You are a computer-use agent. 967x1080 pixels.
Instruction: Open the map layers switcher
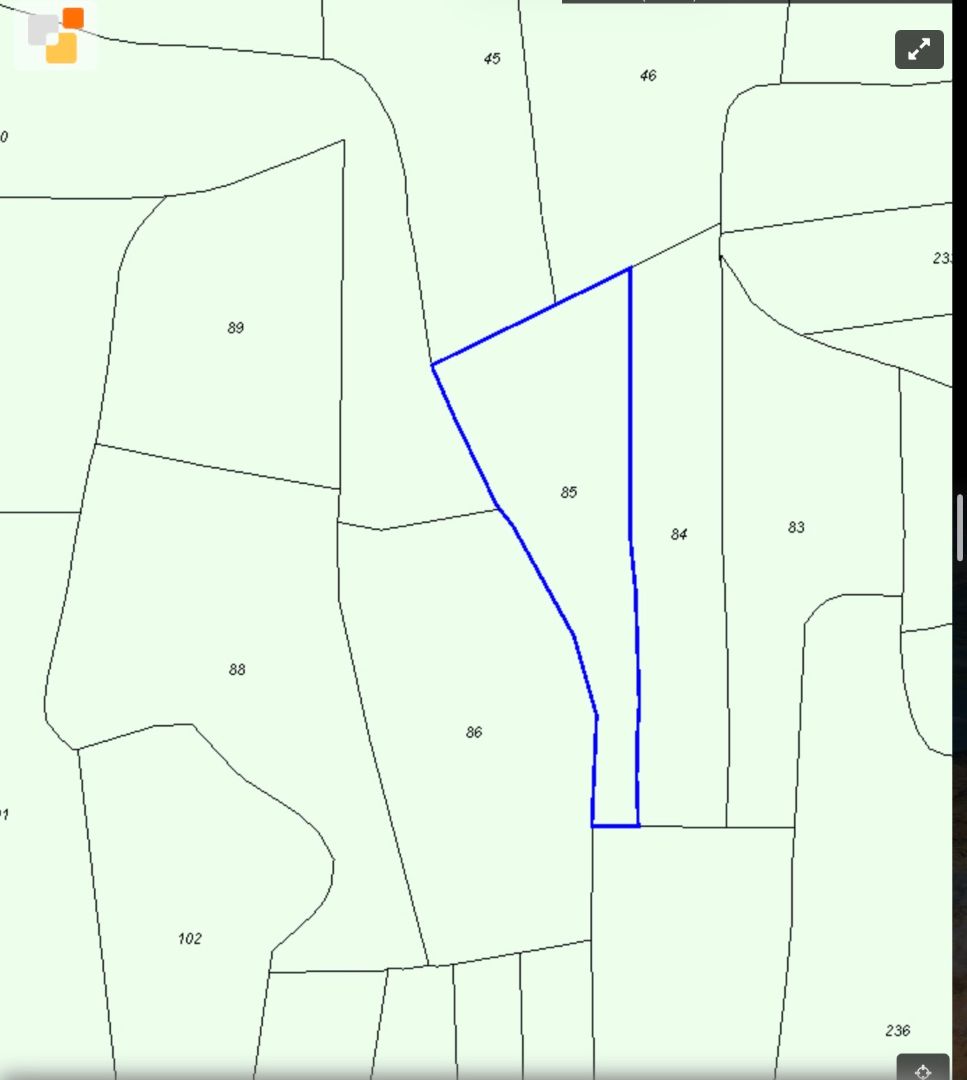tap(56, 35)
